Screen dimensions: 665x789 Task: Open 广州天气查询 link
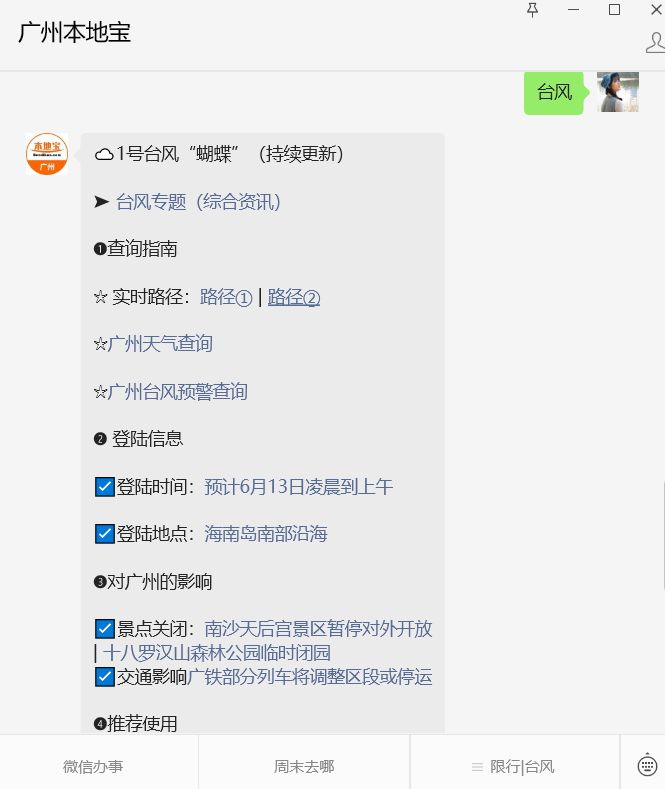coord(160,344)
